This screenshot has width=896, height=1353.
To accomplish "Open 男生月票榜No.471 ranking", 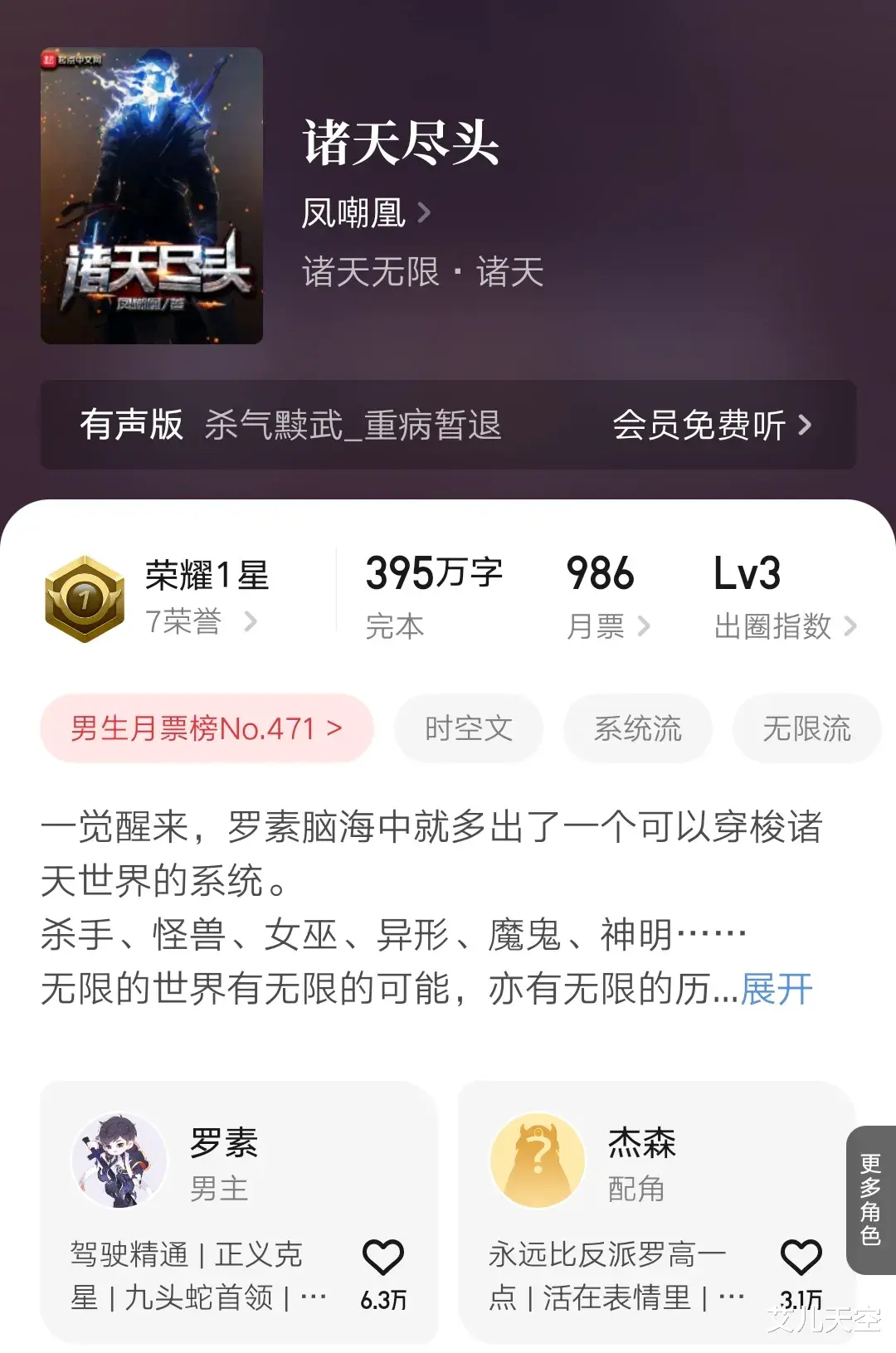I will point(207,728).
